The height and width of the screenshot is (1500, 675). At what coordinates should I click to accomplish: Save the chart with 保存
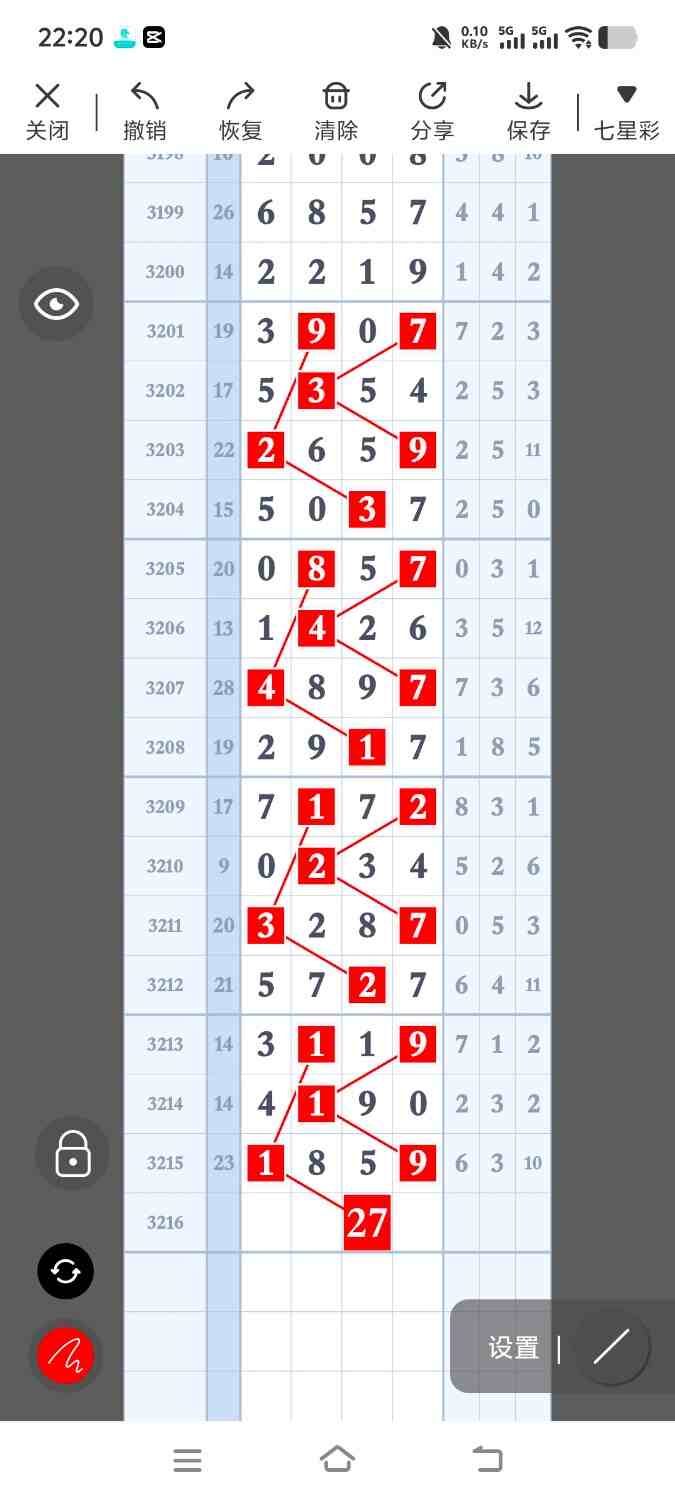pyautogui.click(x=528, y=110)
